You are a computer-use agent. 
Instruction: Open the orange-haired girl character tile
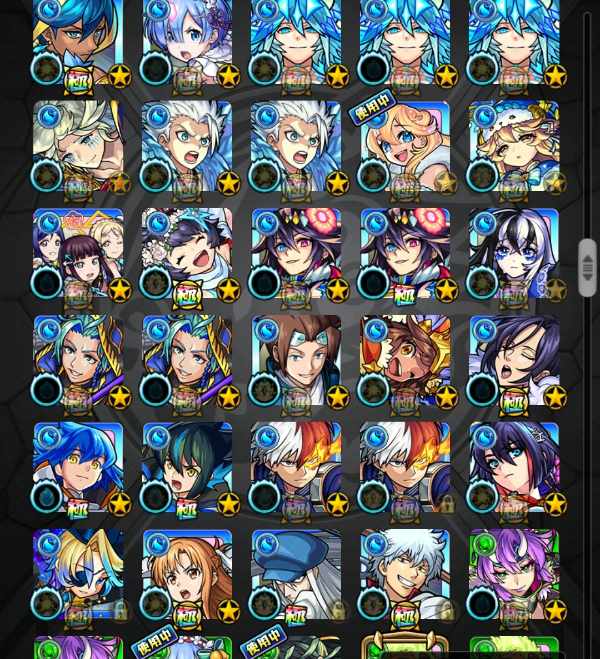click(187, 575)
